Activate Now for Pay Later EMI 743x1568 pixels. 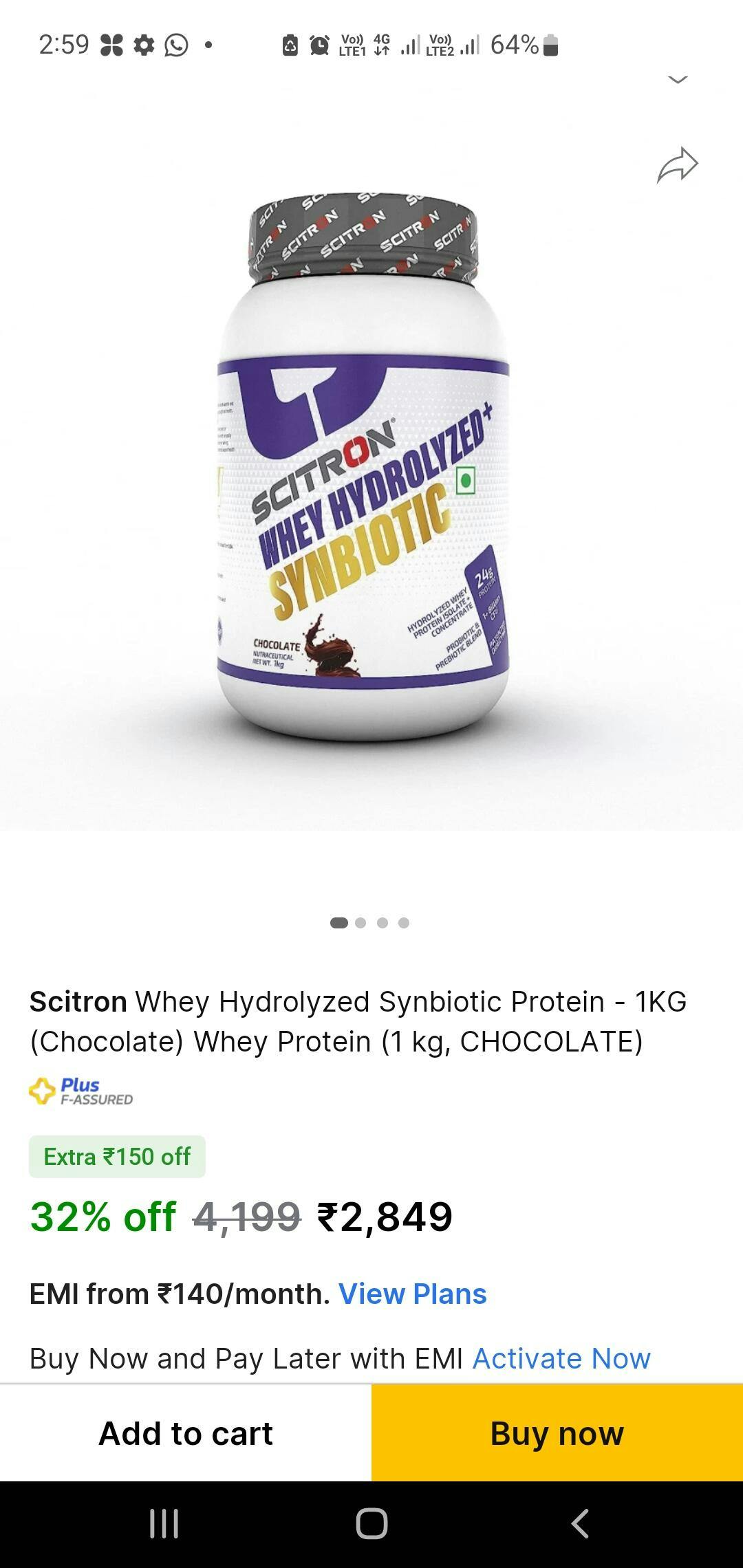(561, 1359)
